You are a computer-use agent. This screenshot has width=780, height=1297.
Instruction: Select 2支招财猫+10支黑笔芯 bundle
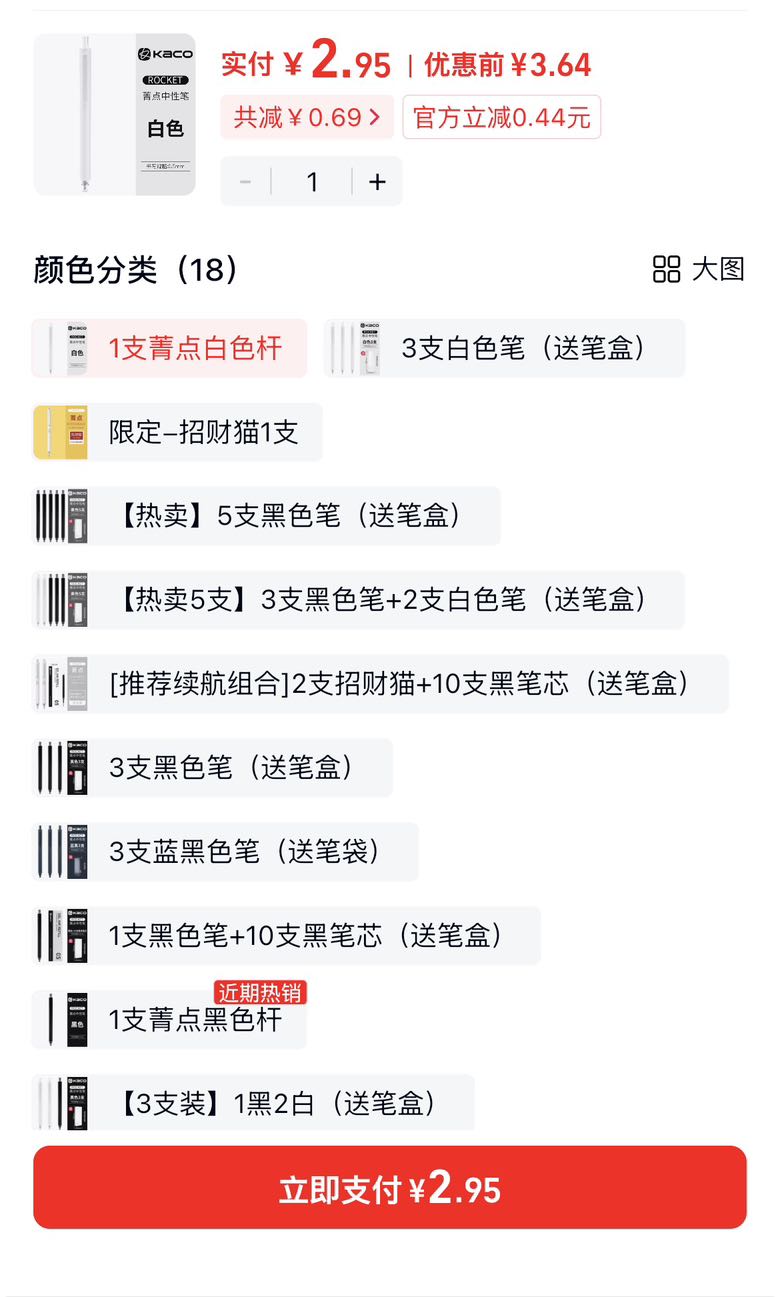tap(380, 684)
